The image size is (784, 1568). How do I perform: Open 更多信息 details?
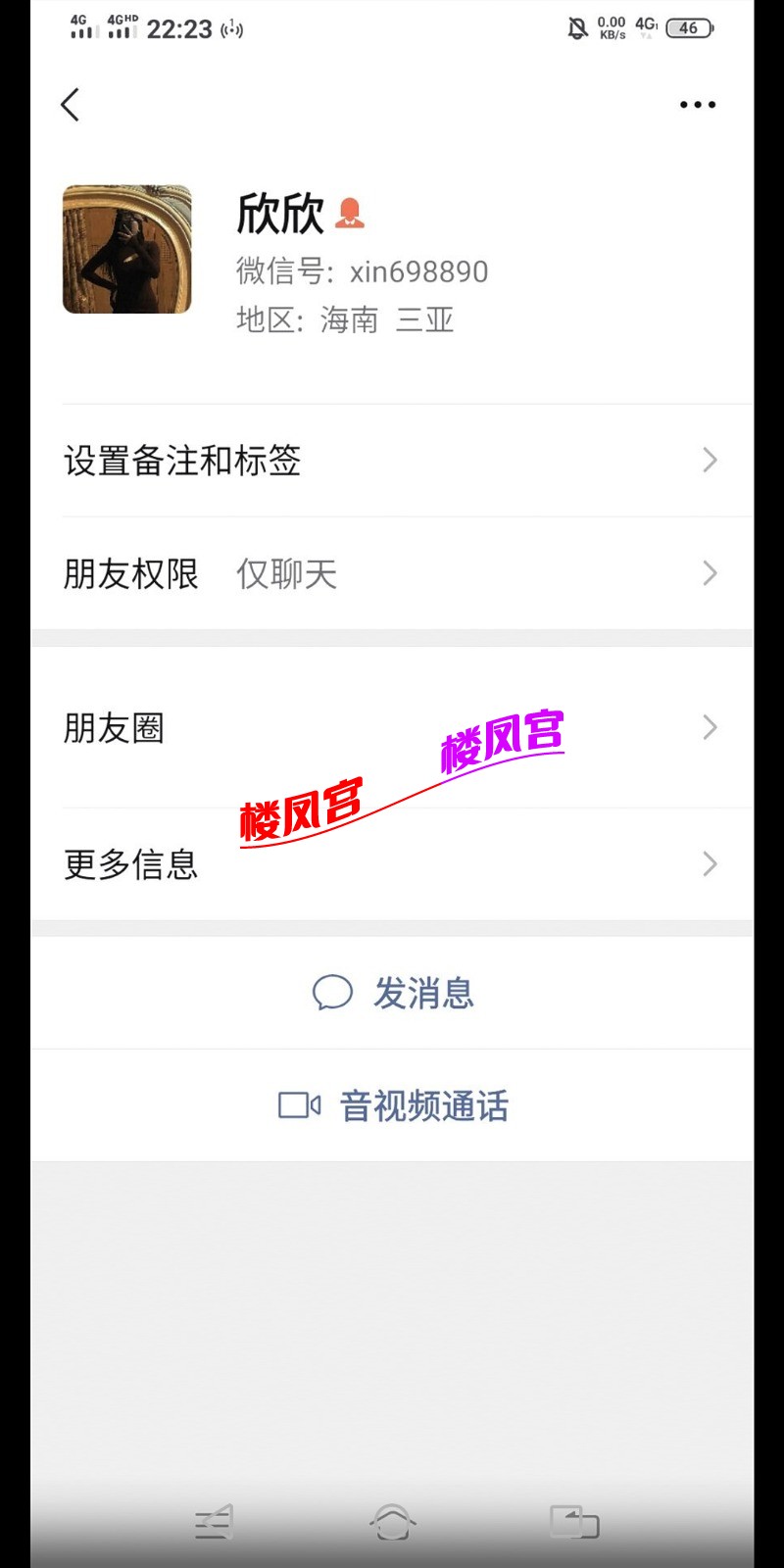[392, 864]
